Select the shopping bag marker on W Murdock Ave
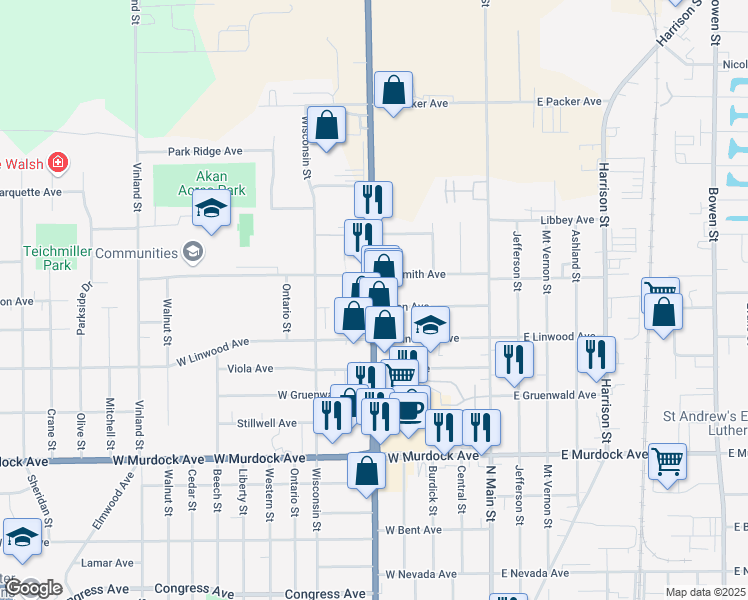 tap(367, 470)
